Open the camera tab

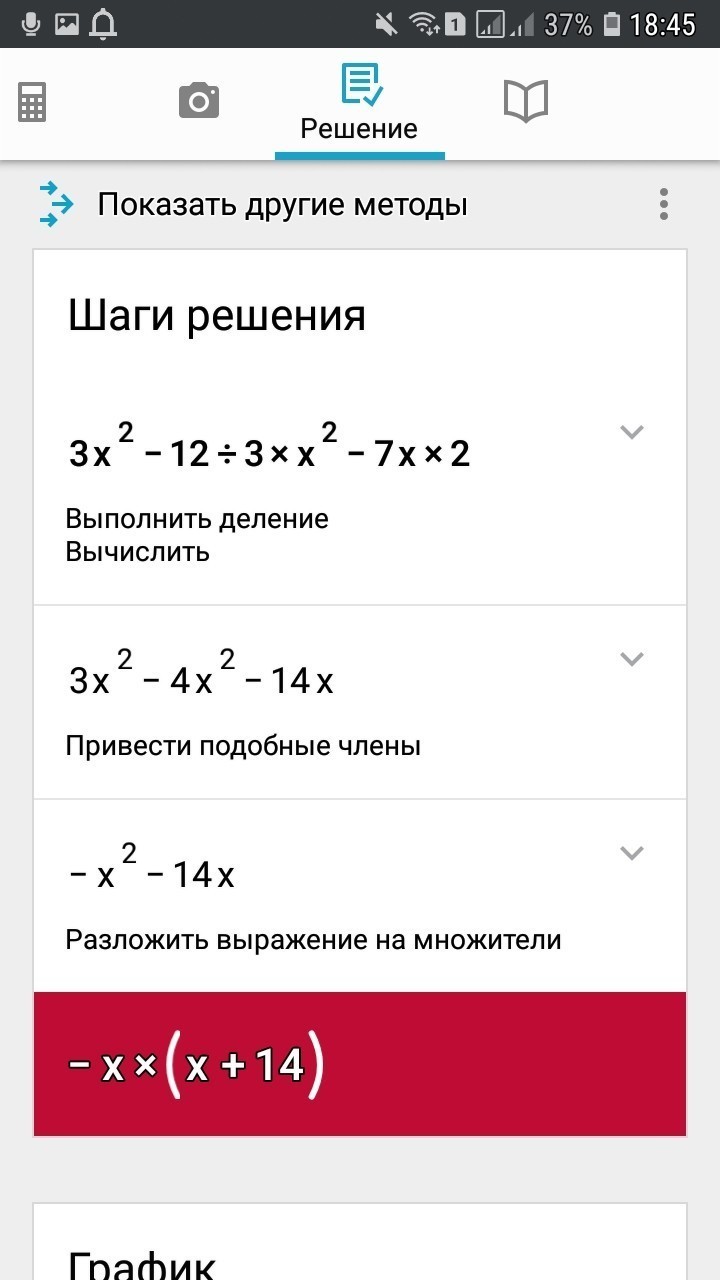coord(199,101)
